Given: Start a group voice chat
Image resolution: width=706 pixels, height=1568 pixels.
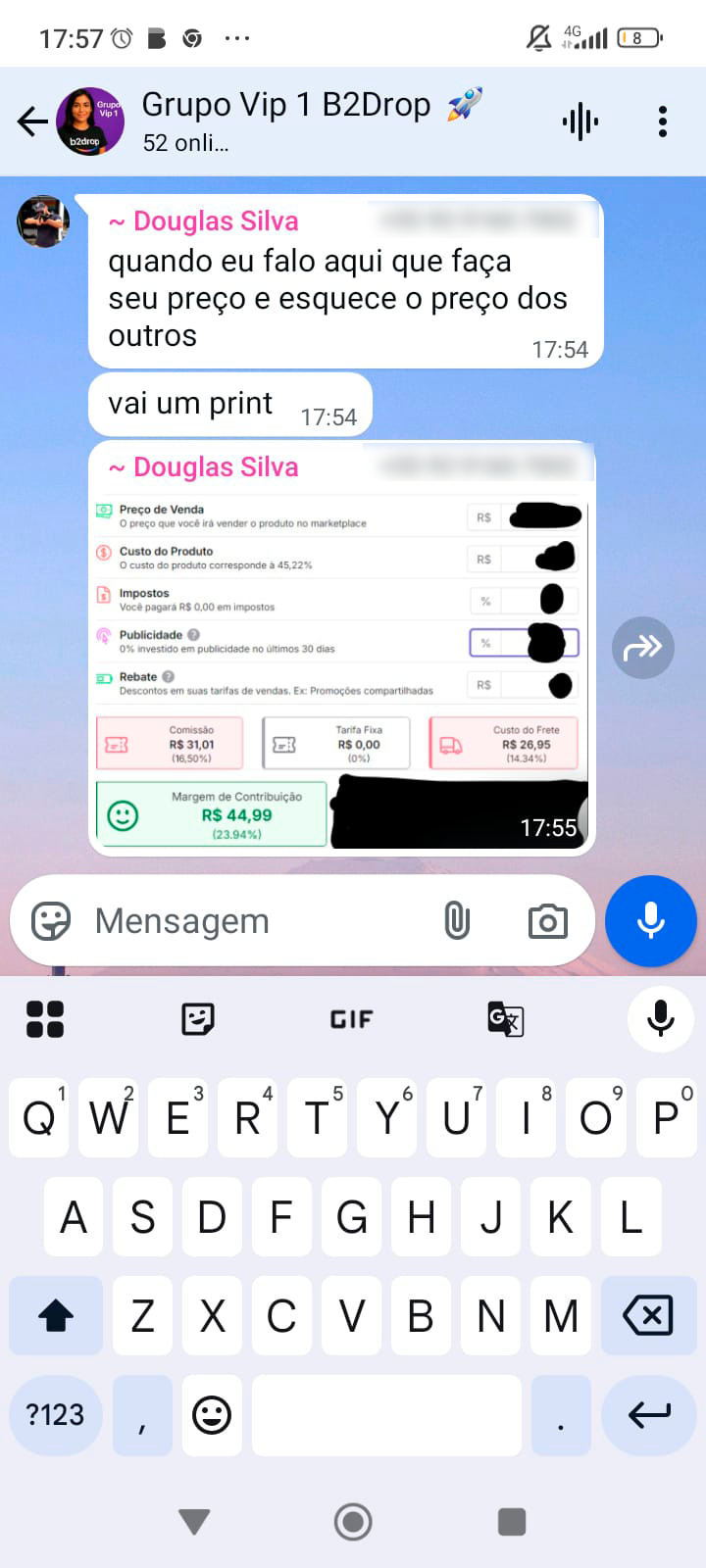Looking at the screenshot, I should 580,122.
